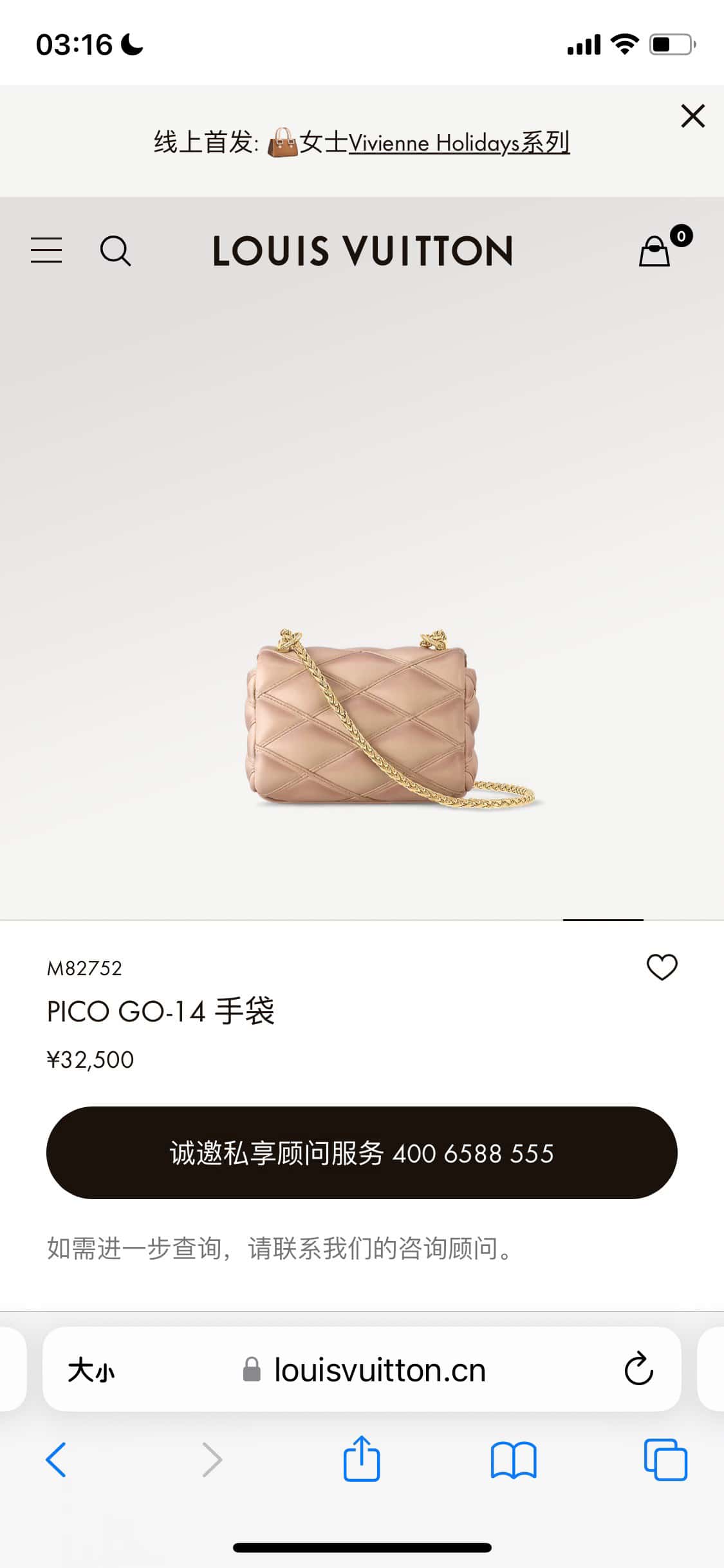Dismiss the Vivienne Holidays banner

point(692,117)
